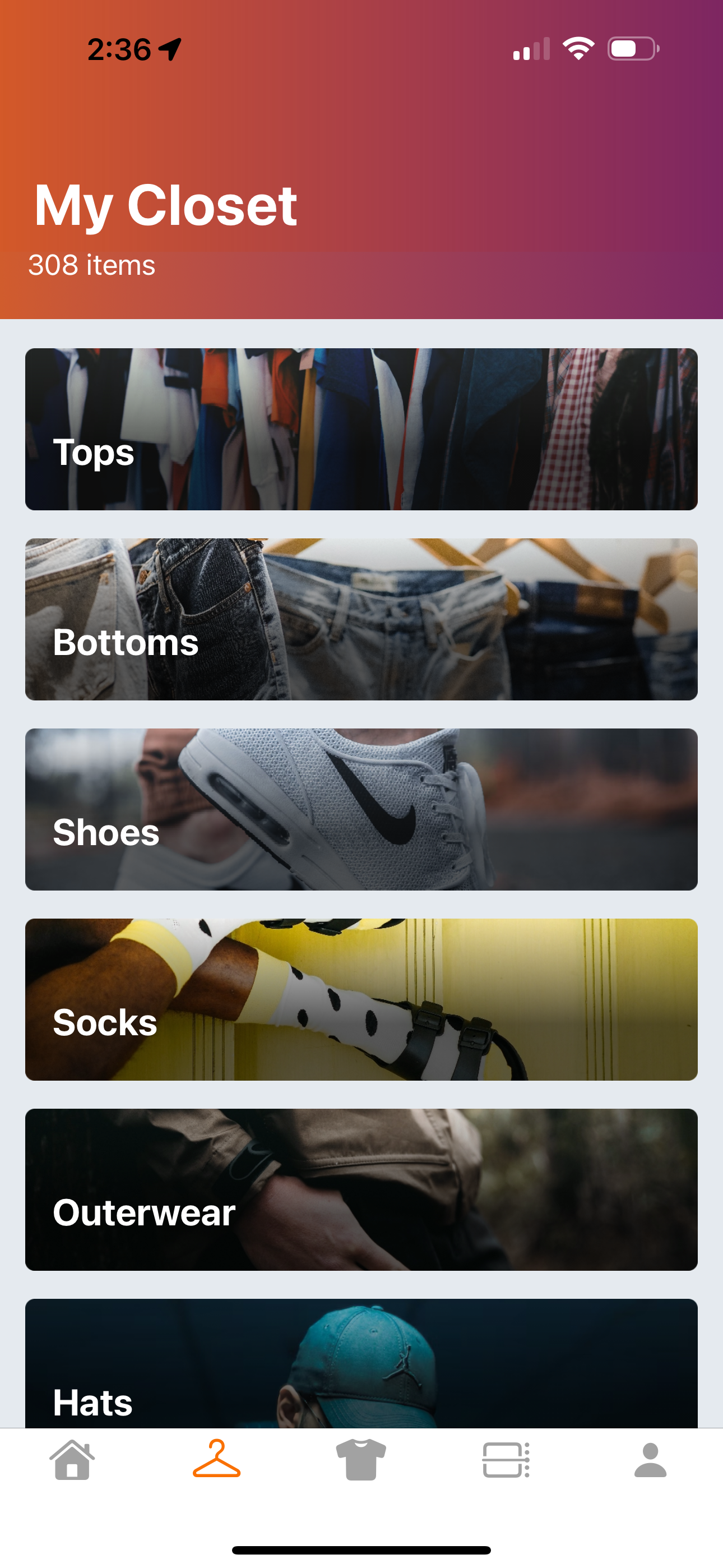723x1568 pixels.
Task: Tap the closet hanger tab
Action: pyautogui.click(x=217, y=1460)
